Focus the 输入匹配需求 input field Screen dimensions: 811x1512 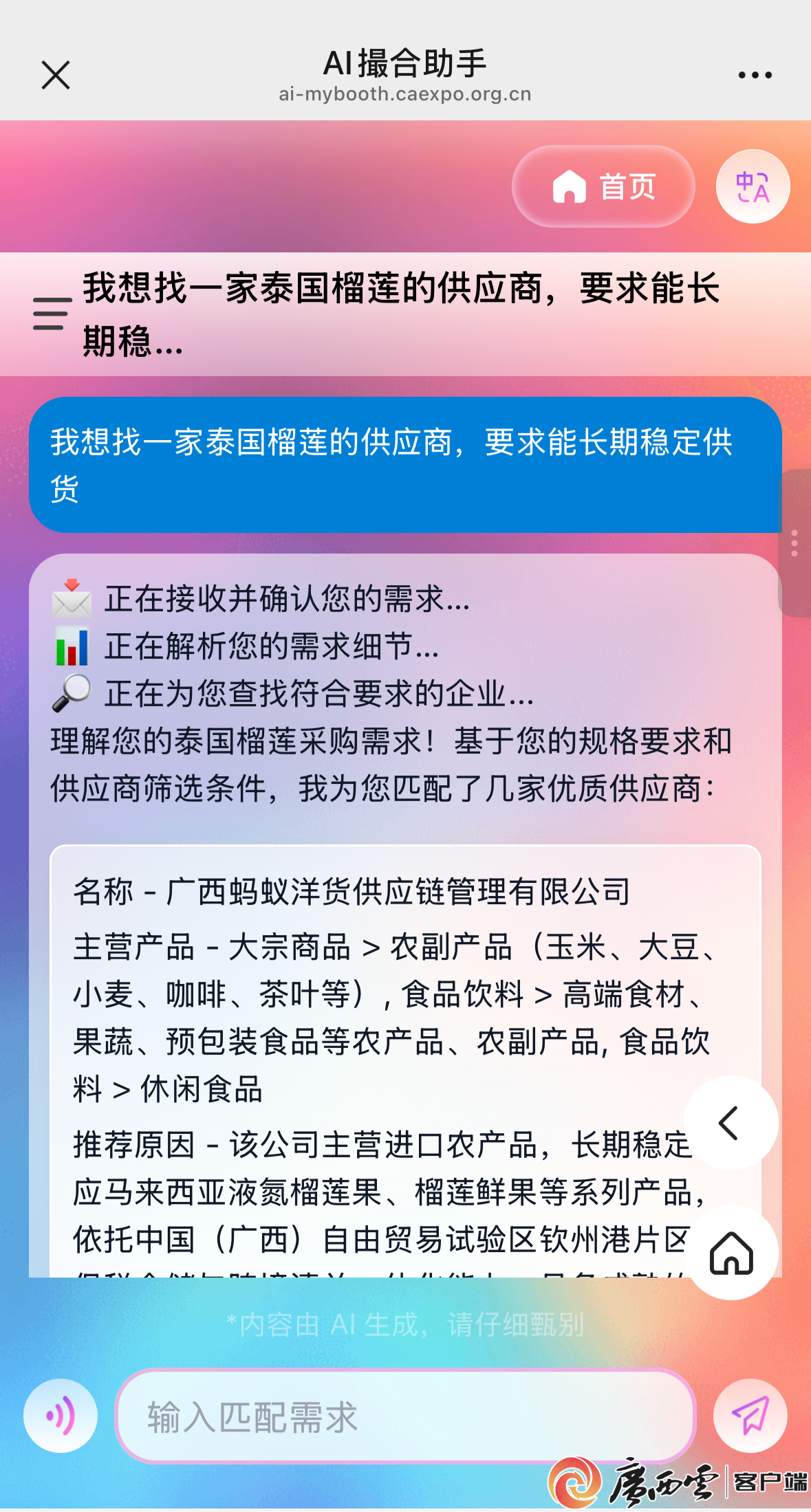[404, 1417]
